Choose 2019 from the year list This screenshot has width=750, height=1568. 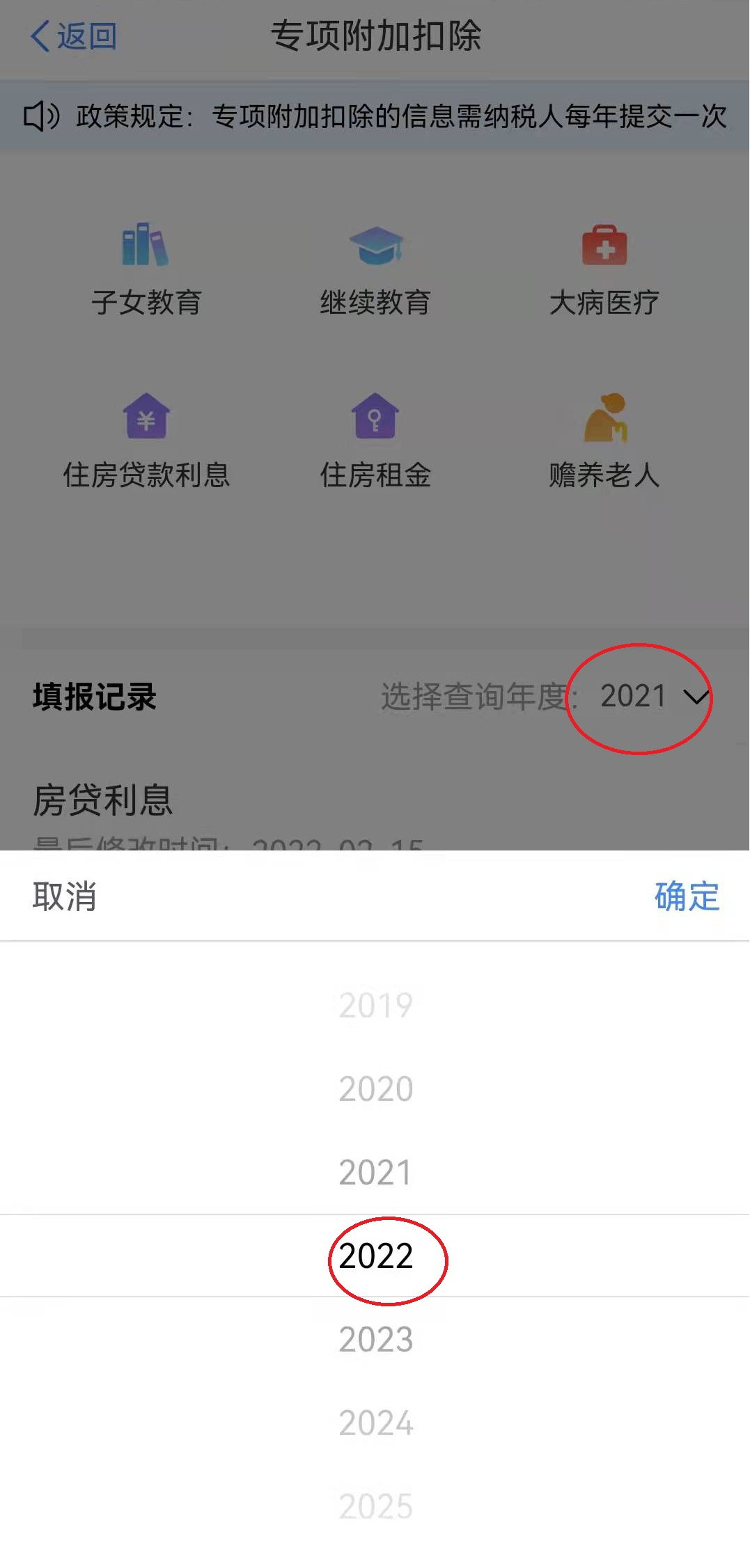click(x=375, y=1006)
